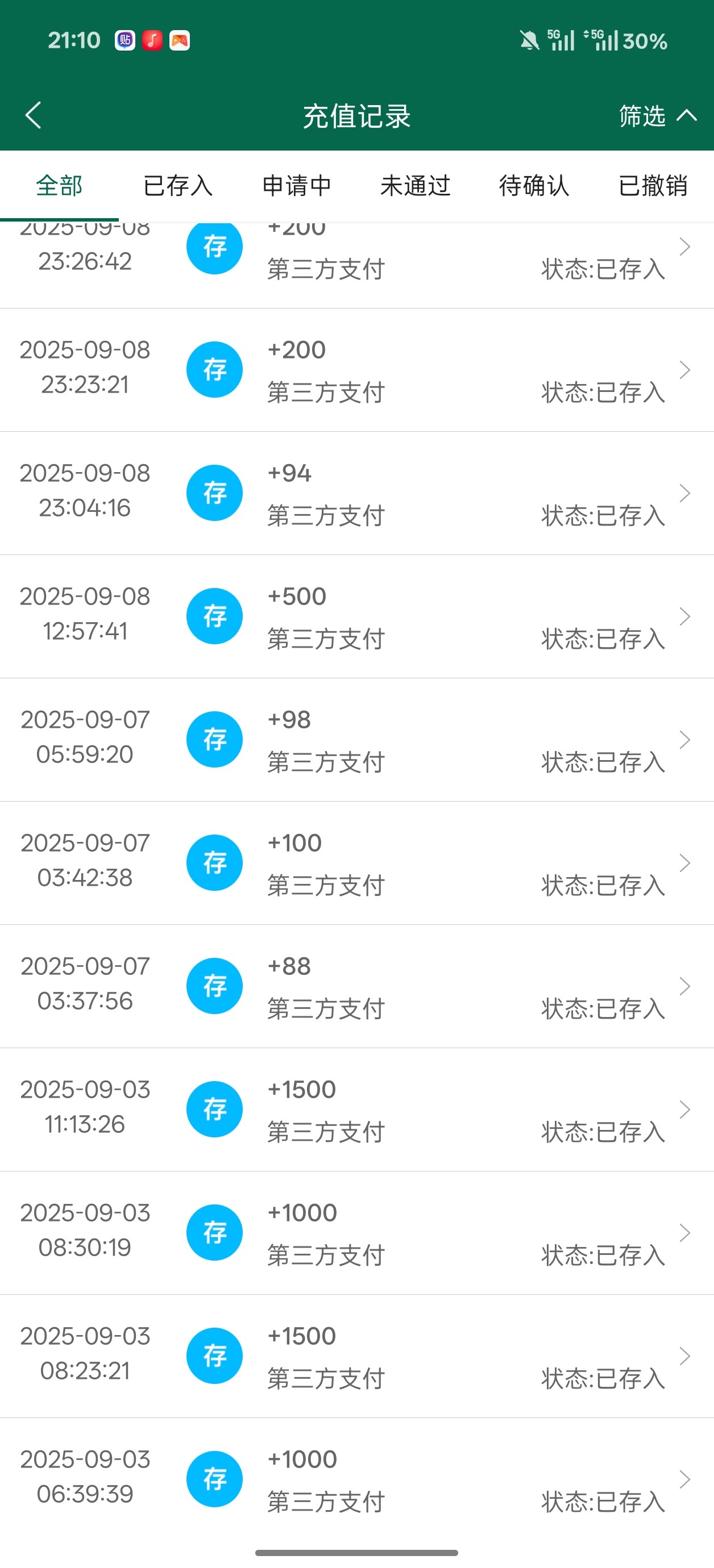
Task: Open the +200 record from 23:23:21
Action: (357, 370)
